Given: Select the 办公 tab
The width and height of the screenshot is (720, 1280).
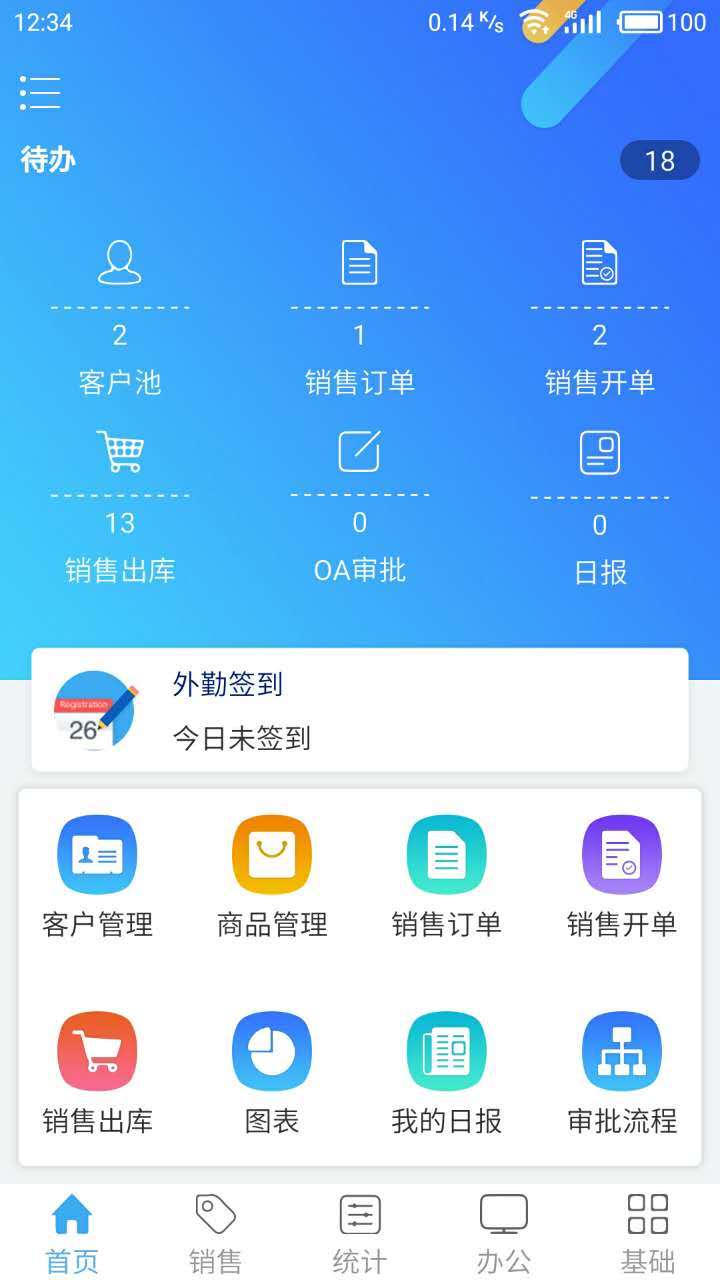Looking at the screenshot, I should coord(504,1233).
